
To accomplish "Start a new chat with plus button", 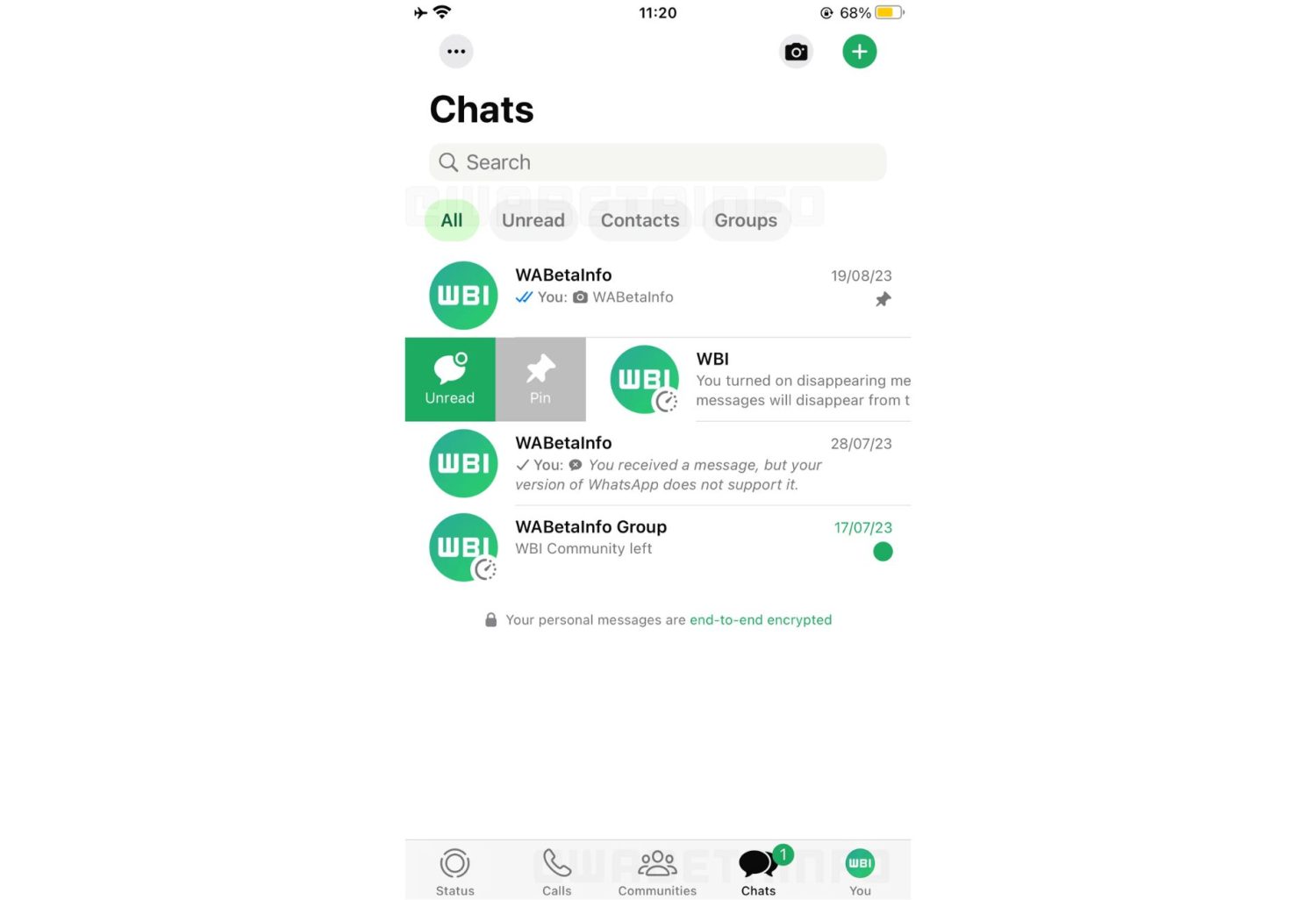I will (859, 52).
